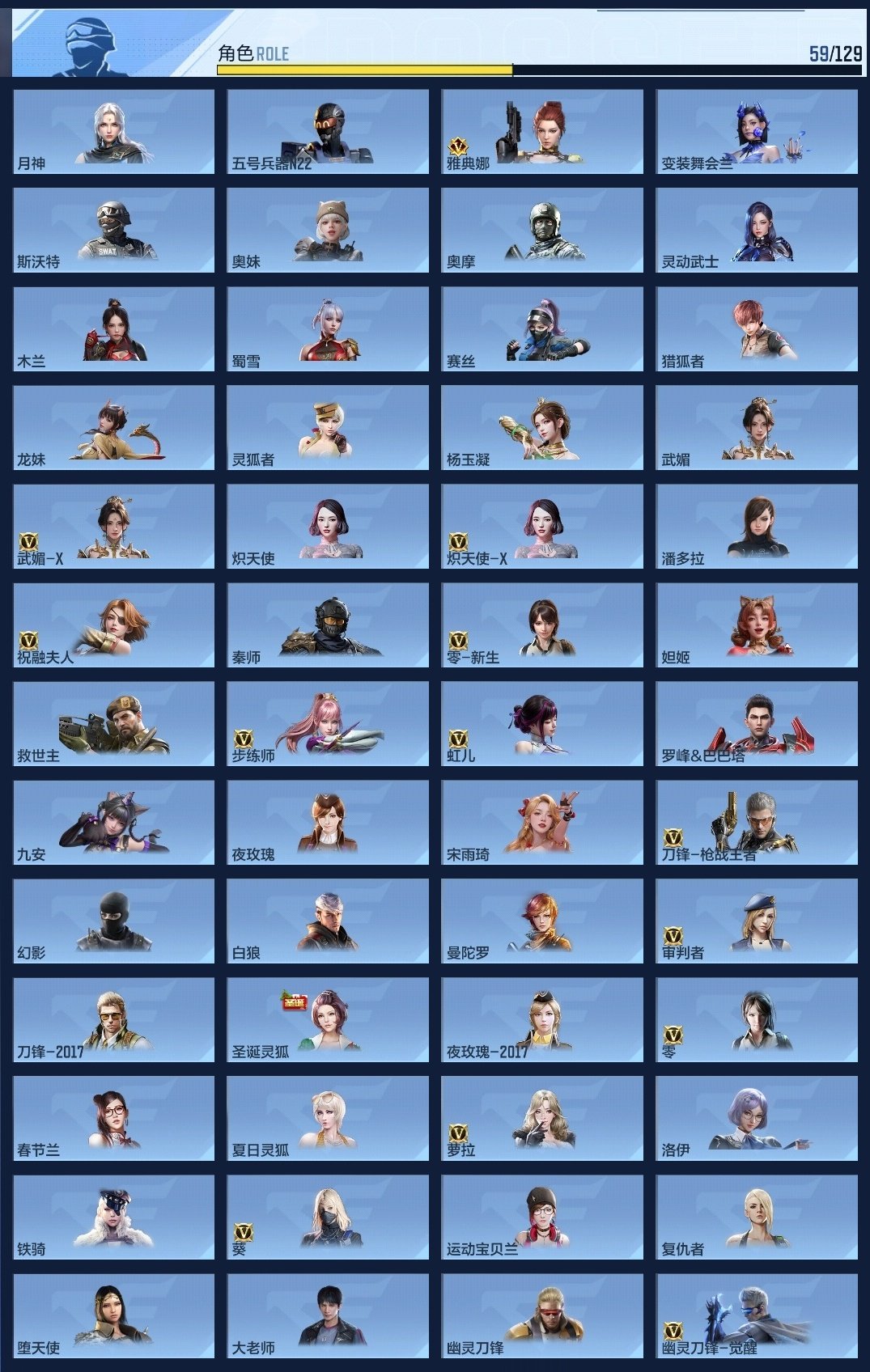Select the 救世主 character

(113, 724)
